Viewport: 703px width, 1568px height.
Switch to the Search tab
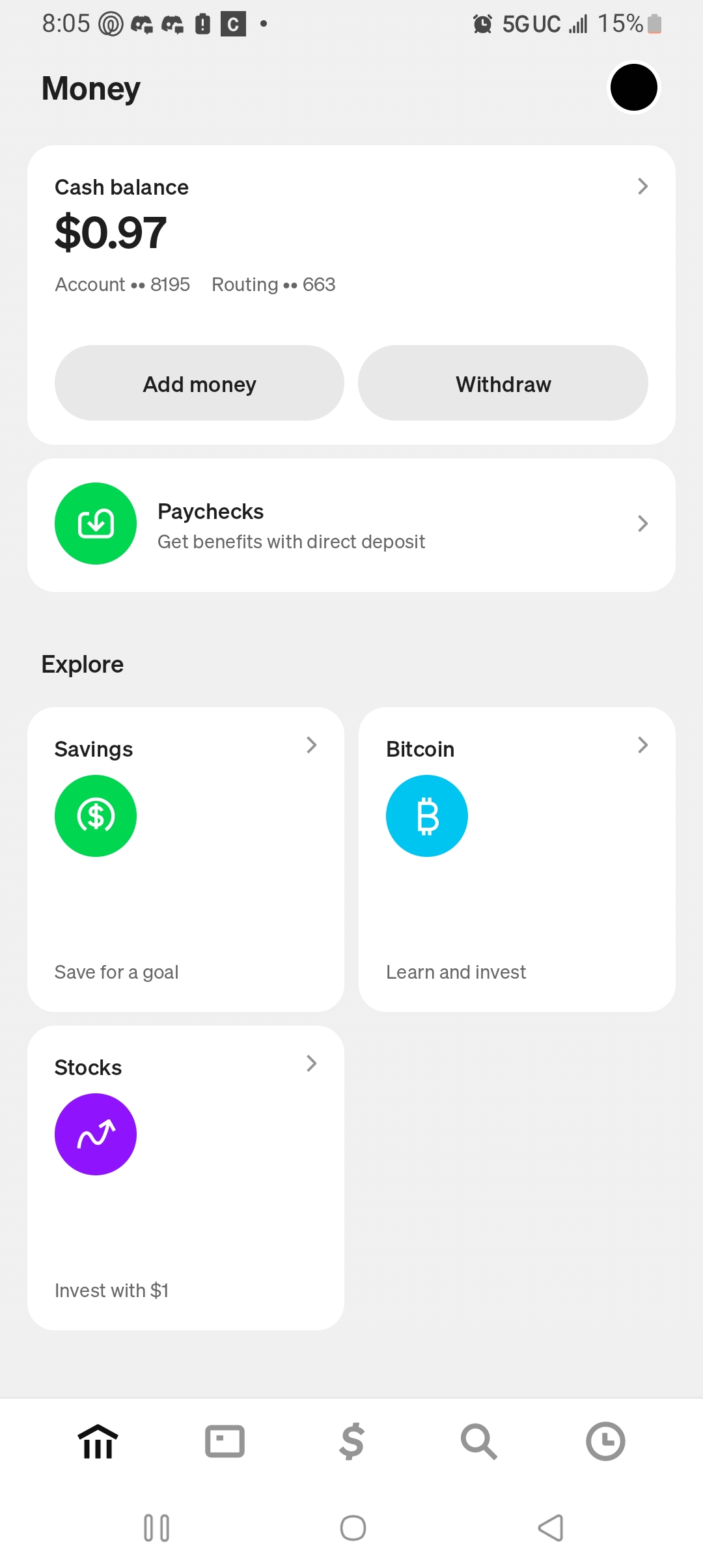coord(478,1441)
